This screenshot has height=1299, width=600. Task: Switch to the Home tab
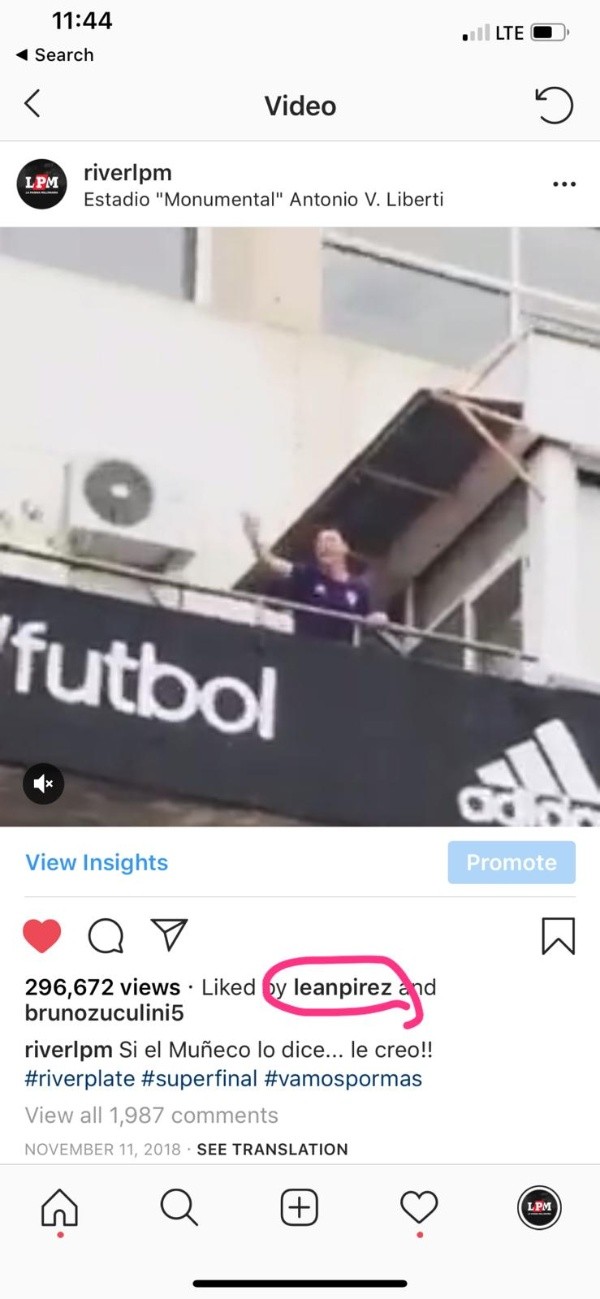pyautogui.click(x=59, y=1209)
